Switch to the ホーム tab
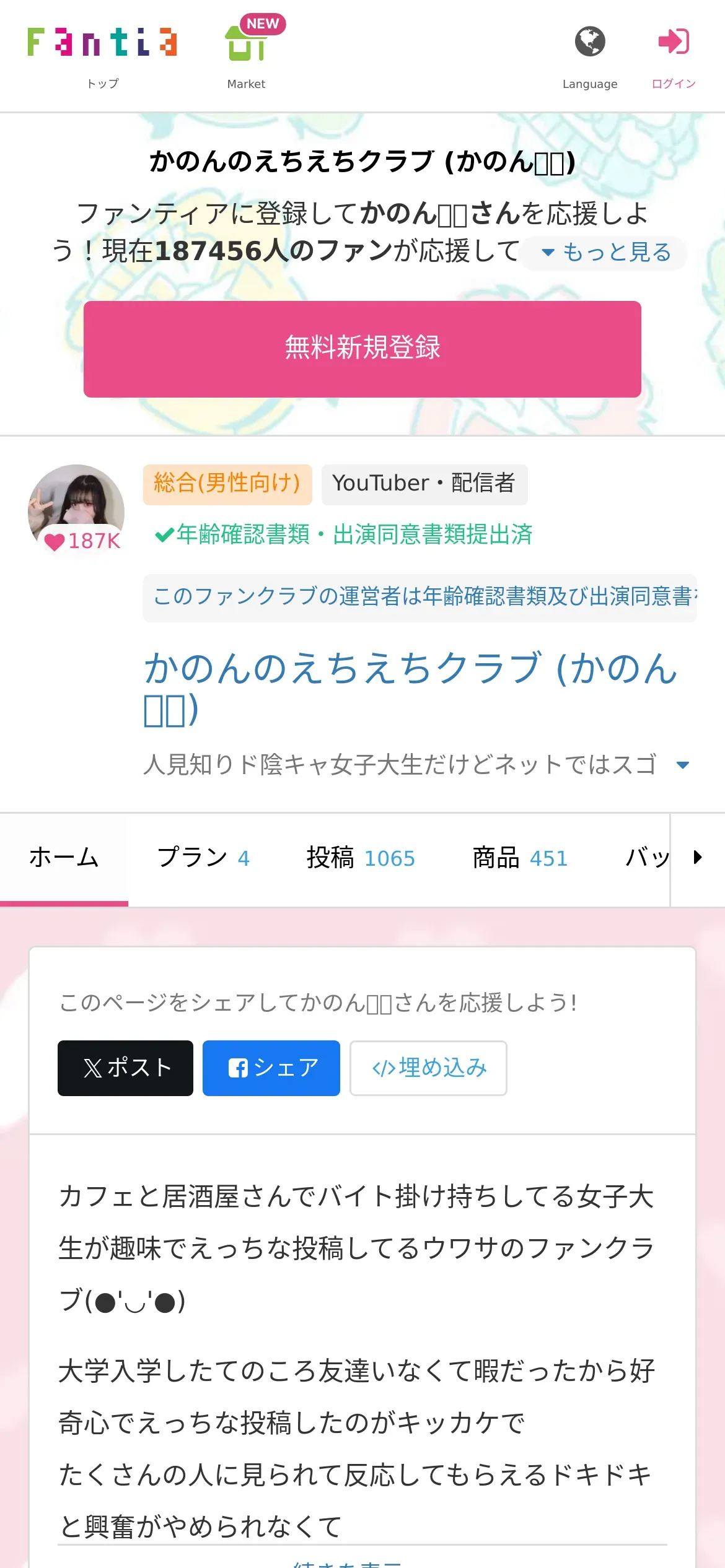This screenshot has height=1568, width=725. coord(64,858)
